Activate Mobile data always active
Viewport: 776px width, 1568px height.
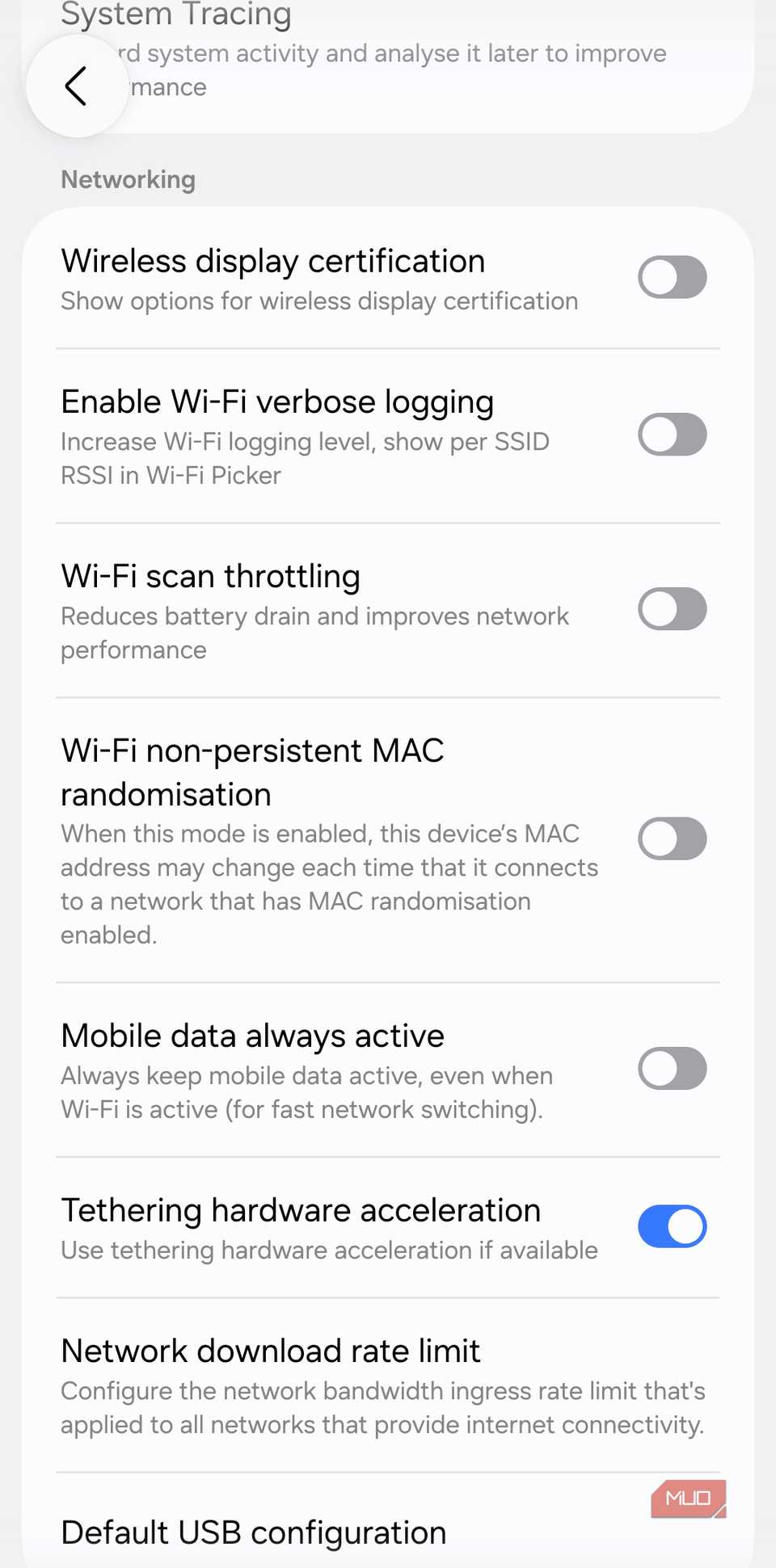click(x=672, y=1069)
